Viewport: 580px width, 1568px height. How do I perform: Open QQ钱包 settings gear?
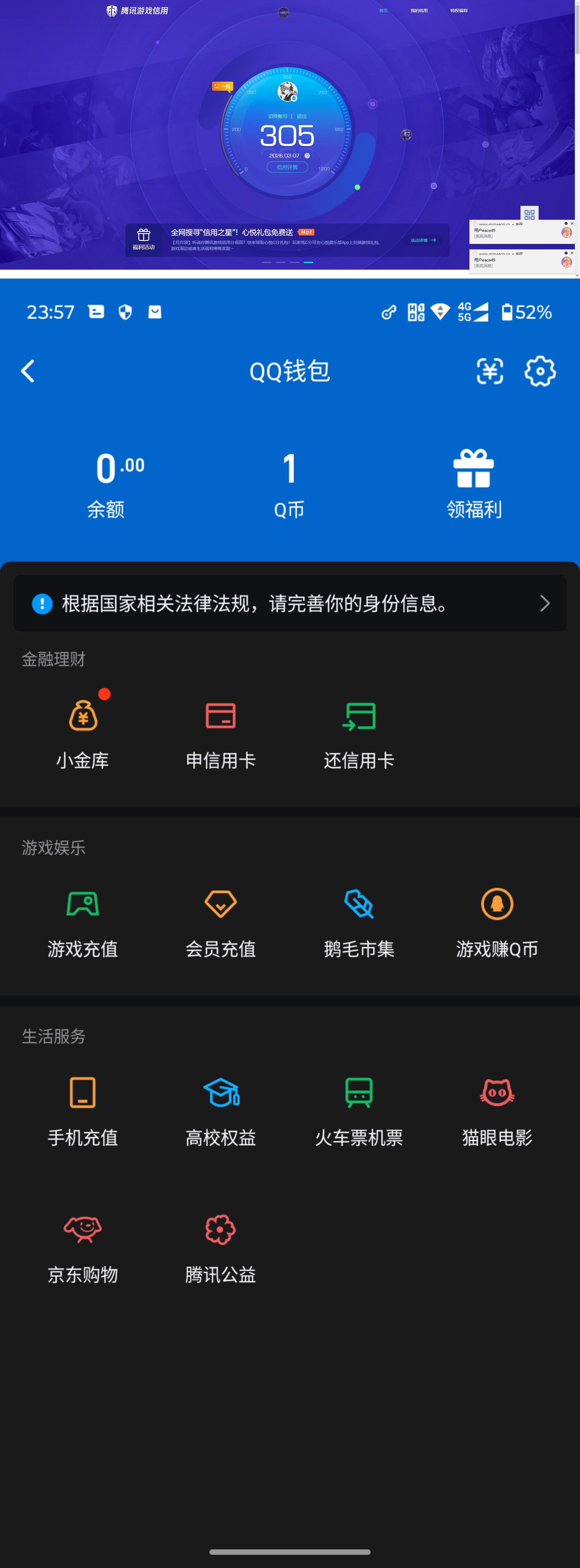click(x=540, y=371)
